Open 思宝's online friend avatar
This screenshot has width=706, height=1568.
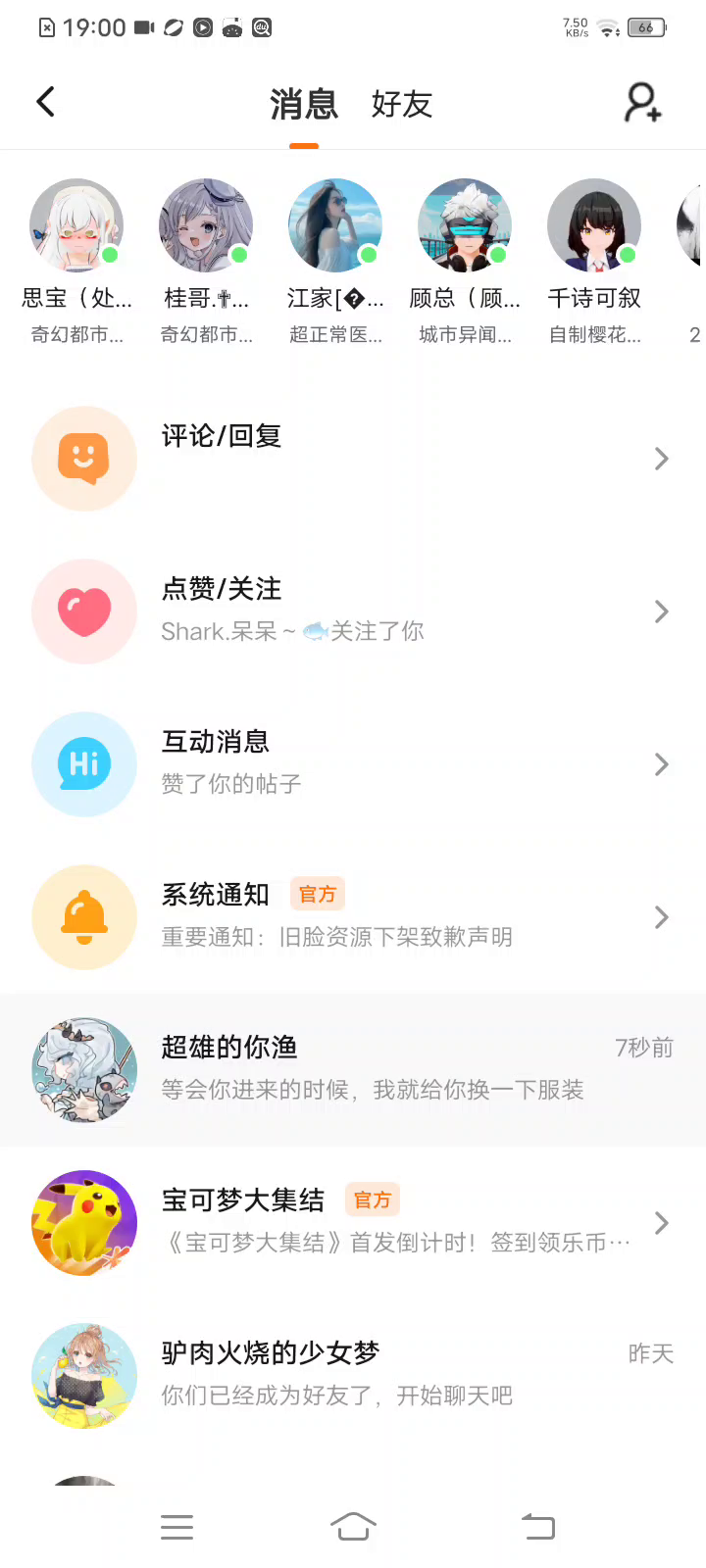(x=76, y=225)
